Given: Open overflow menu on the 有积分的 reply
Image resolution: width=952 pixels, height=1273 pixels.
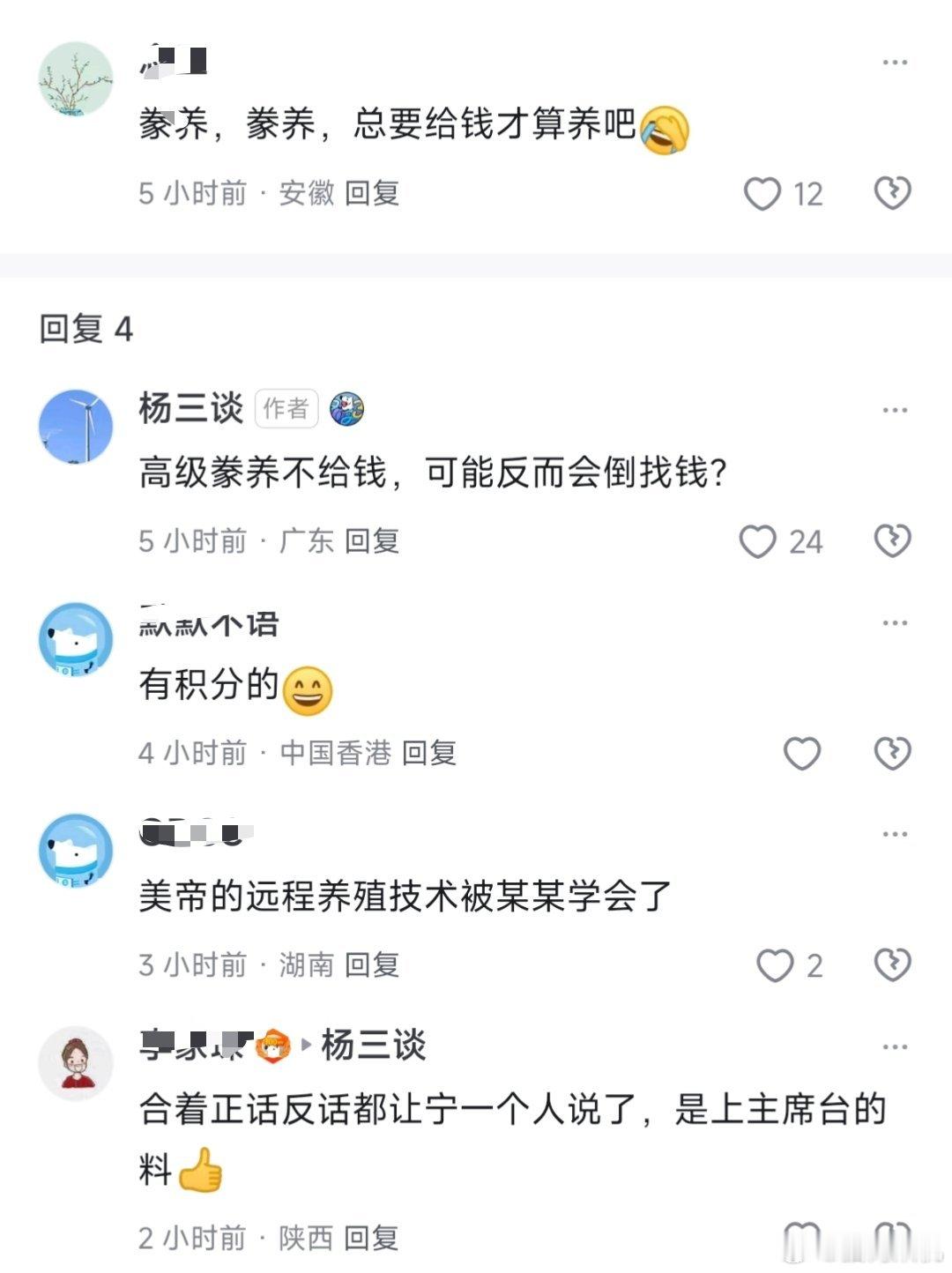Looking at the screenshot, I should 895,622.
